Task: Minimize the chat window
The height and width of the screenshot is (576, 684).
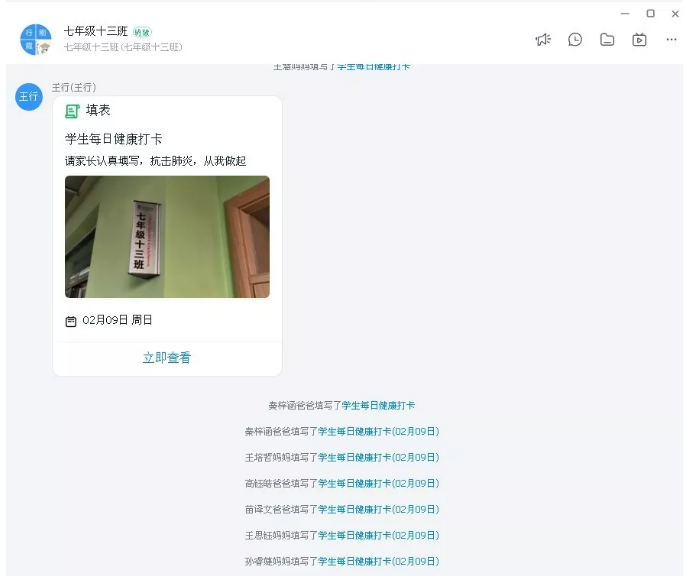Action: (625, 13)
